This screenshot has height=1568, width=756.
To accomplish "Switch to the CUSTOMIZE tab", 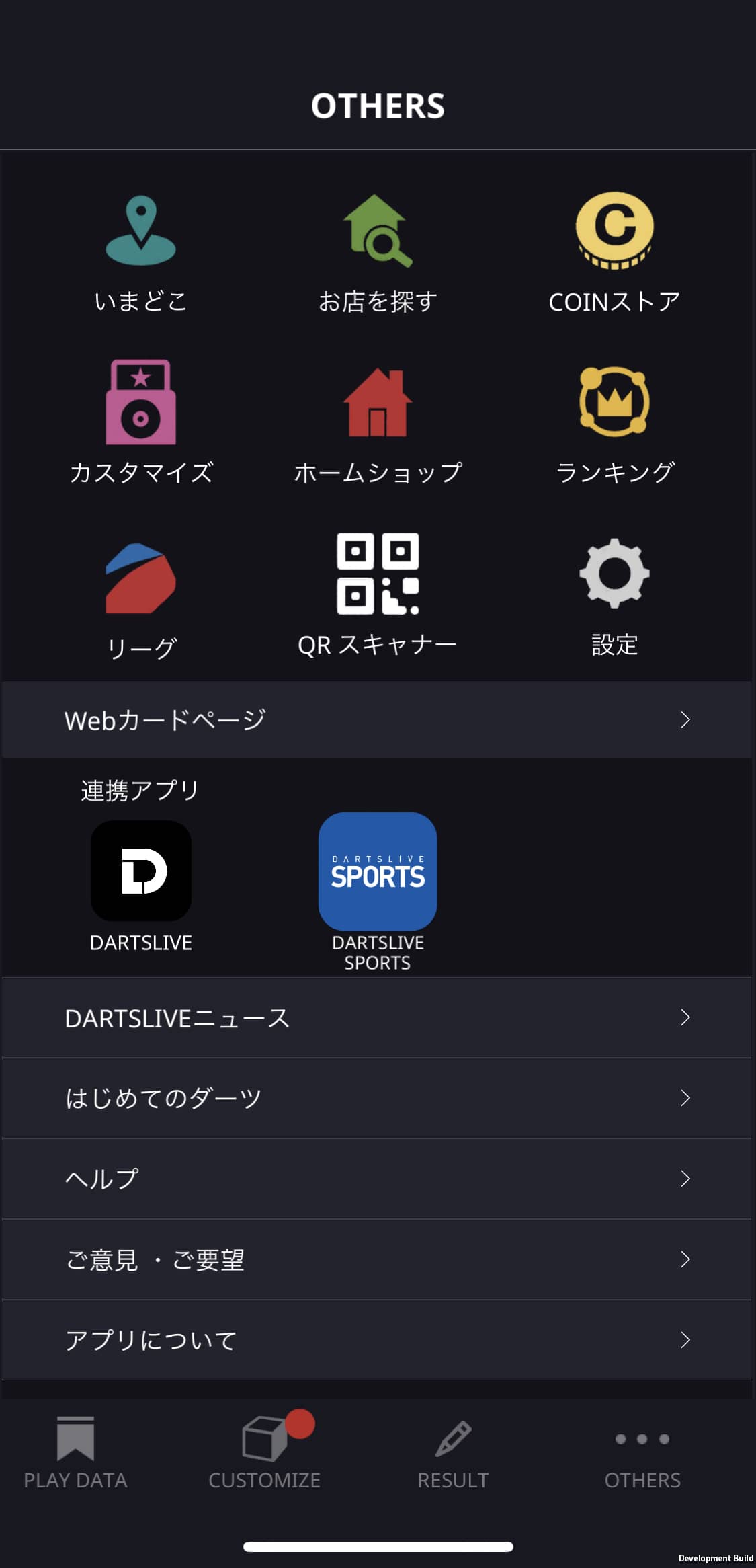I will click(x=264, y=1452).
